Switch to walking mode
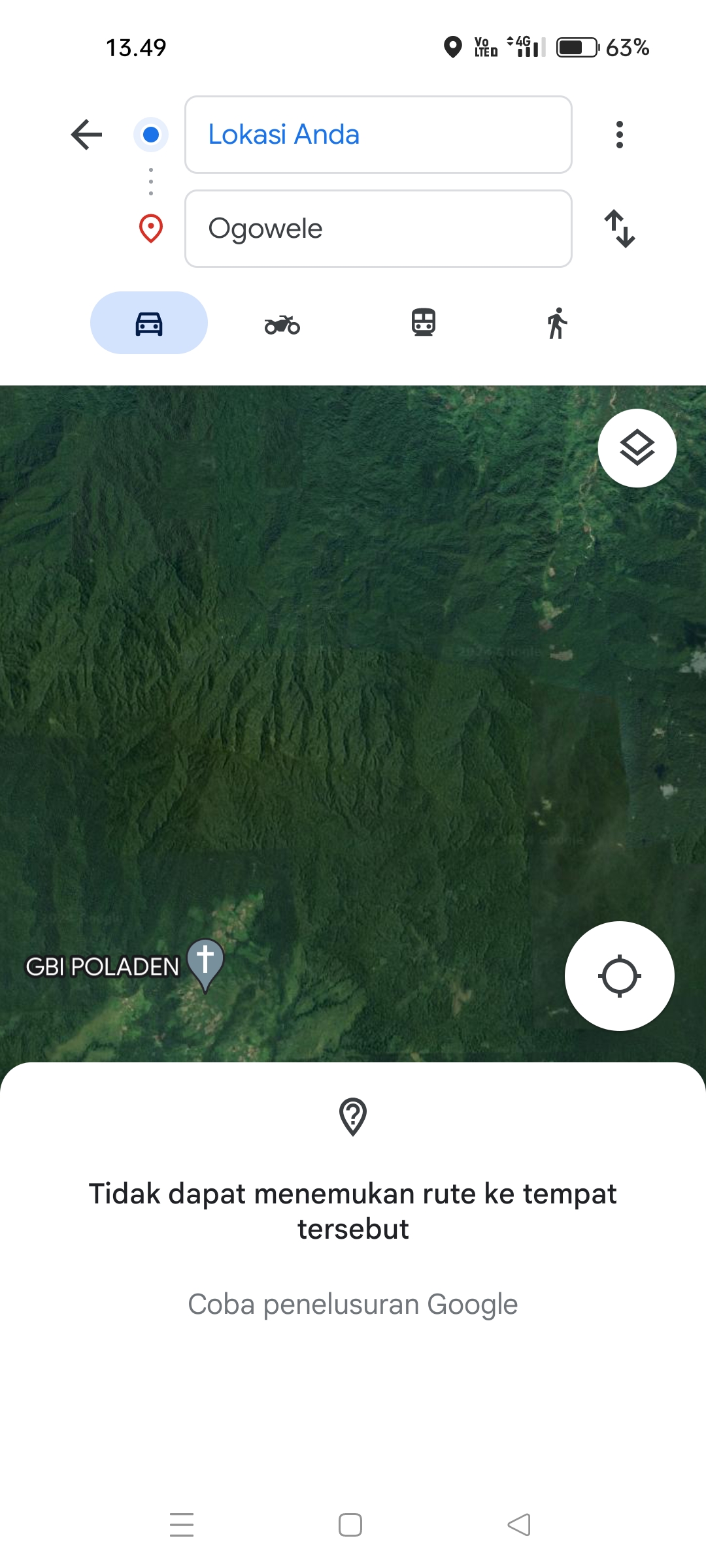 coord(557,323)
